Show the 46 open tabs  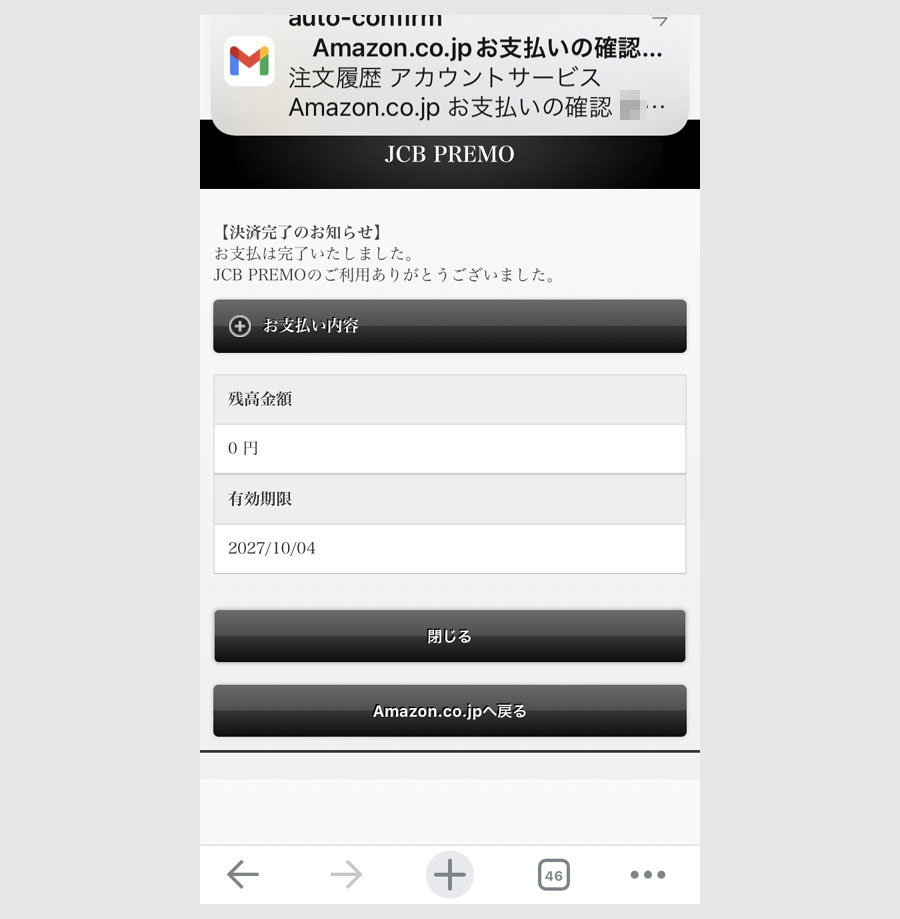[554, 875]
